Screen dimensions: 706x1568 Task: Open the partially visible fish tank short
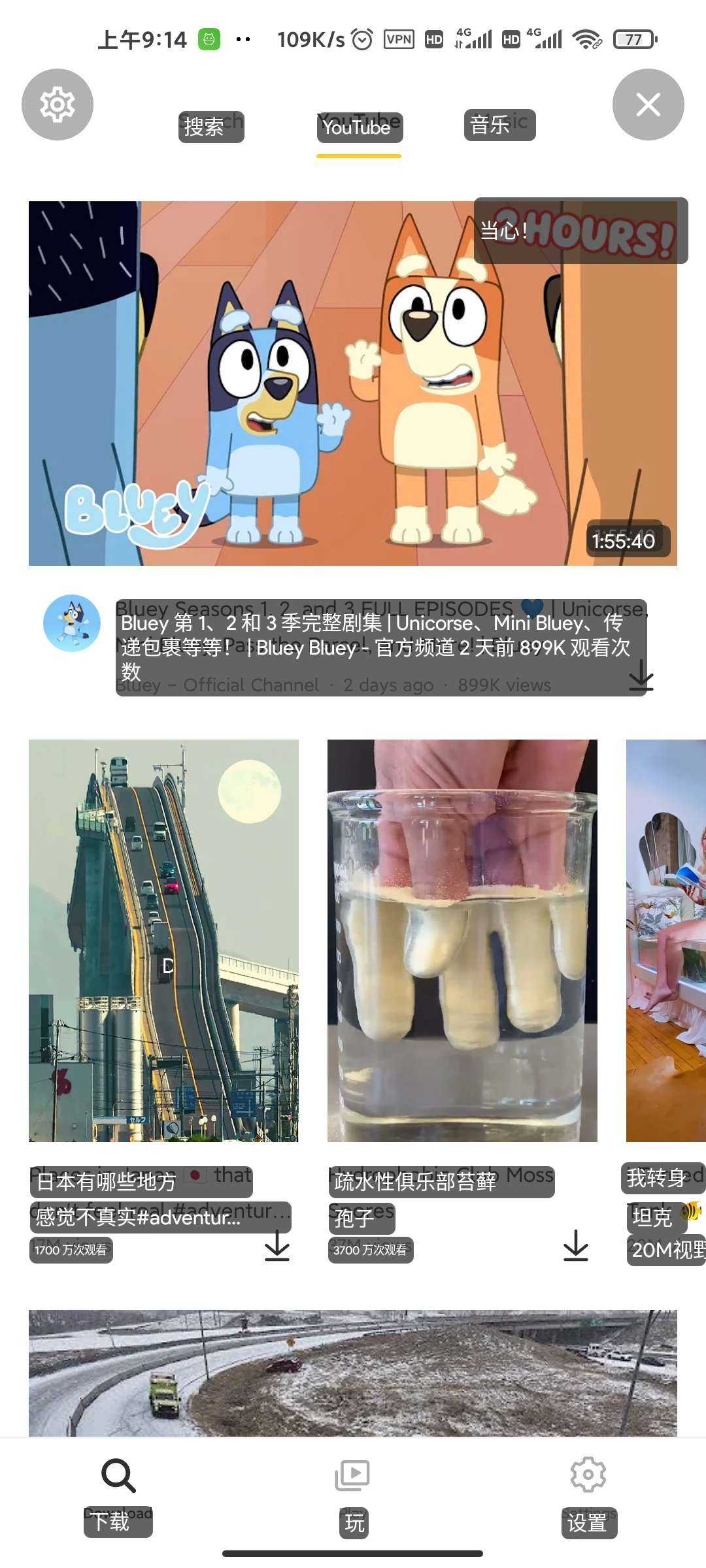click(667, 941)
